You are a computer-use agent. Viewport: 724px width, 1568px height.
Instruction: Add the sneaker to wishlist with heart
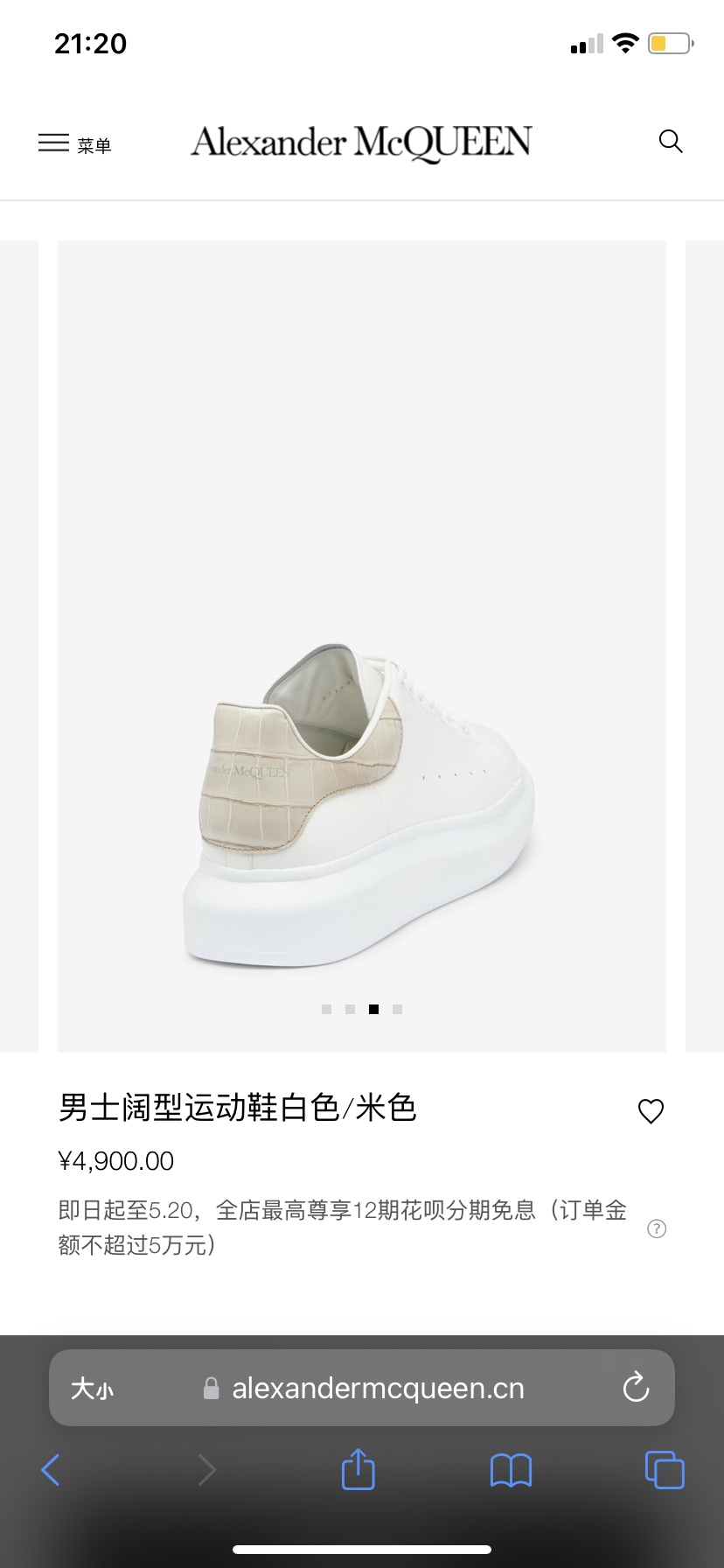(x=651, y=1111)
